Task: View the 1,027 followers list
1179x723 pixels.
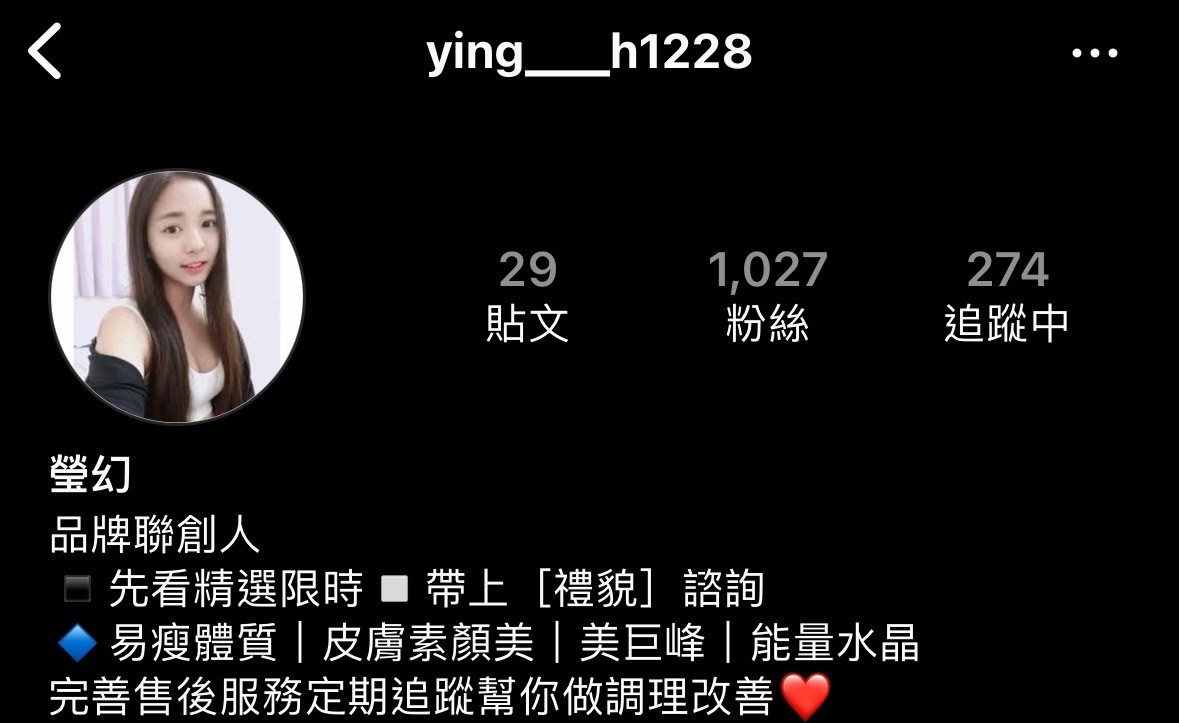Action: click(x=767, y=296)
